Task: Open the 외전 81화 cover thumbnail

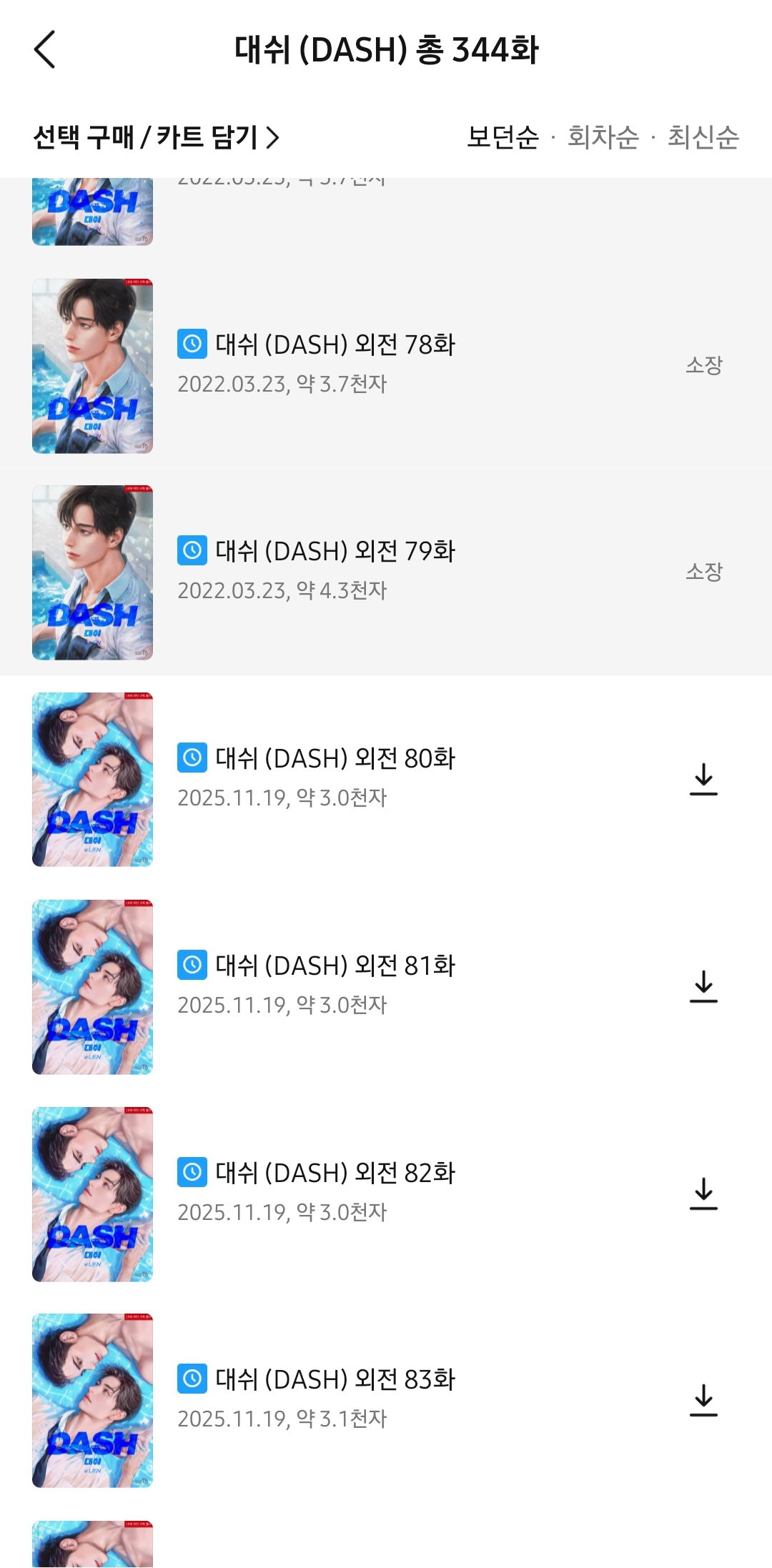Action: pyautogui.click(x=92, y=987)
